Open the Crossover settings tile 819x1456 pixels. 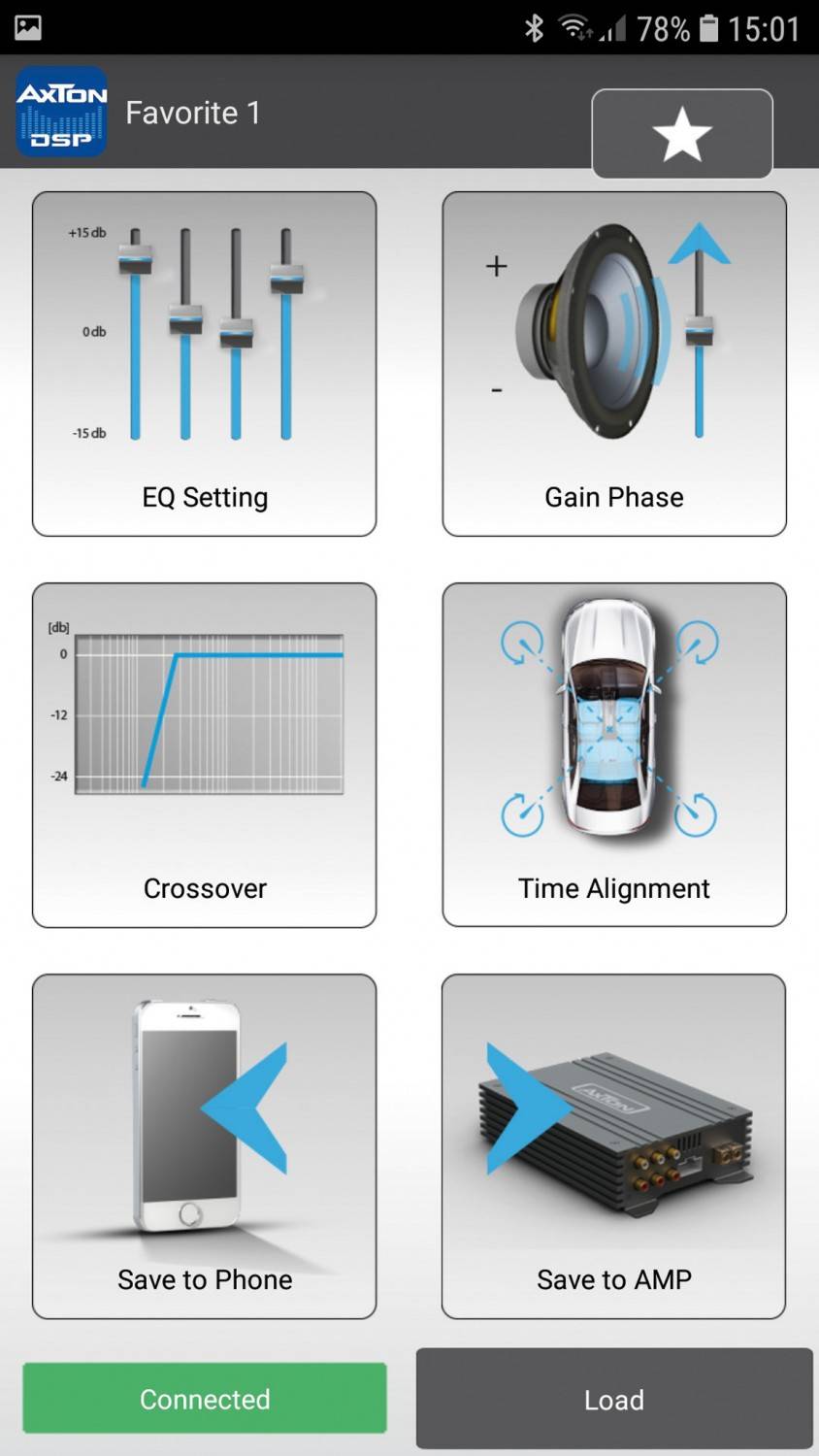(204, 755)
